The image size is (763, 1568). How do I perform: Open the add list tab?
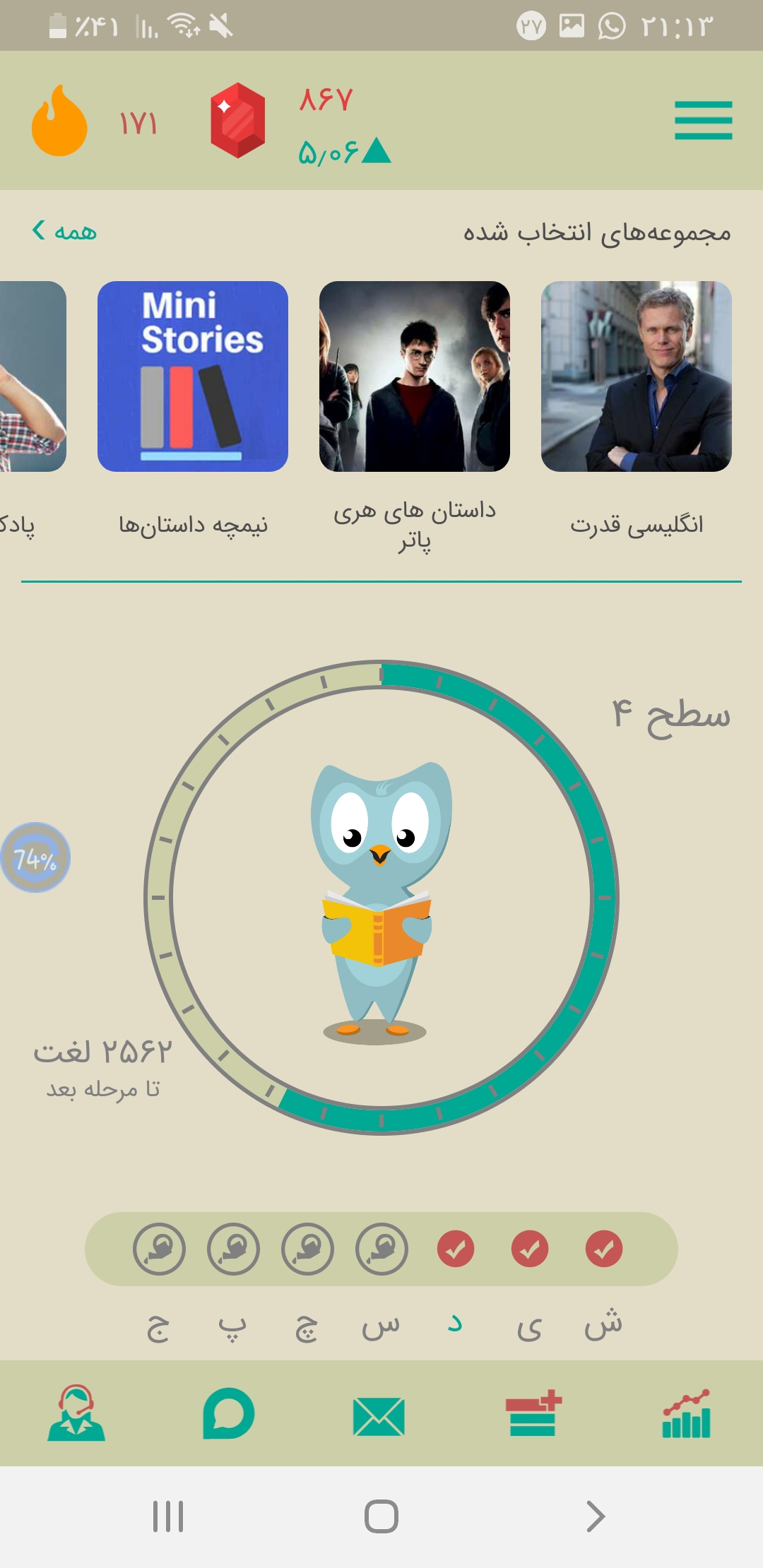(x=533, y=1413)
